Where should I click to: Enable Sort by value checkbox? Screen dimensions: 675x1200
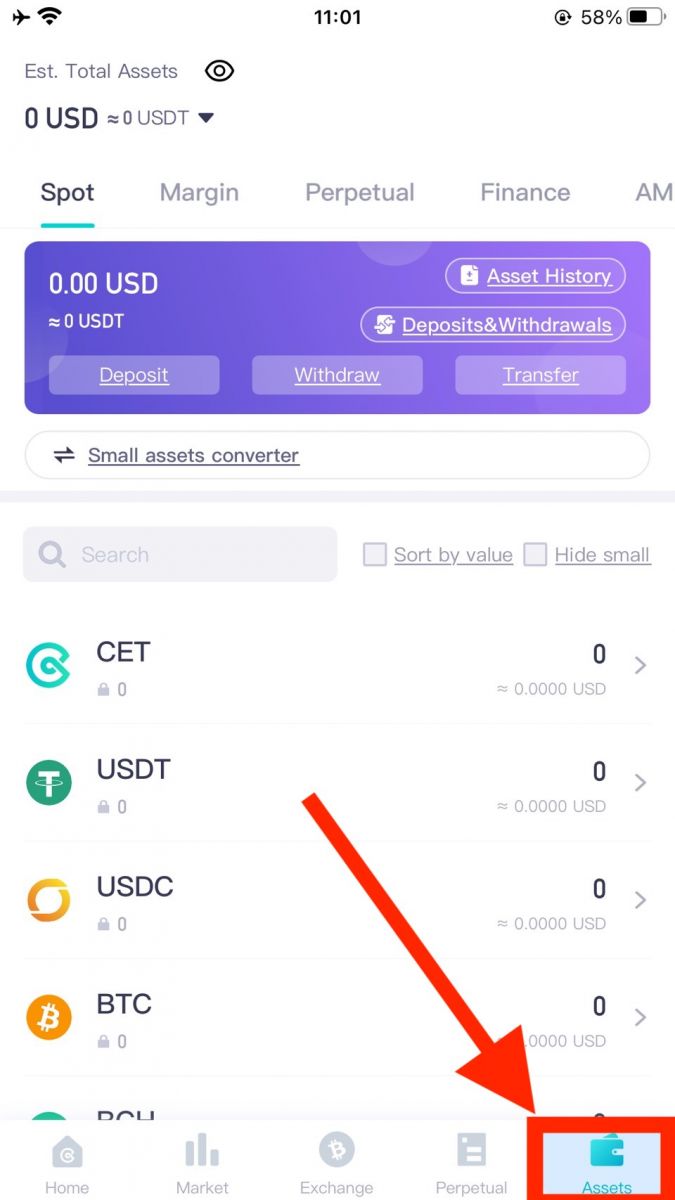[x=375, y=555]
